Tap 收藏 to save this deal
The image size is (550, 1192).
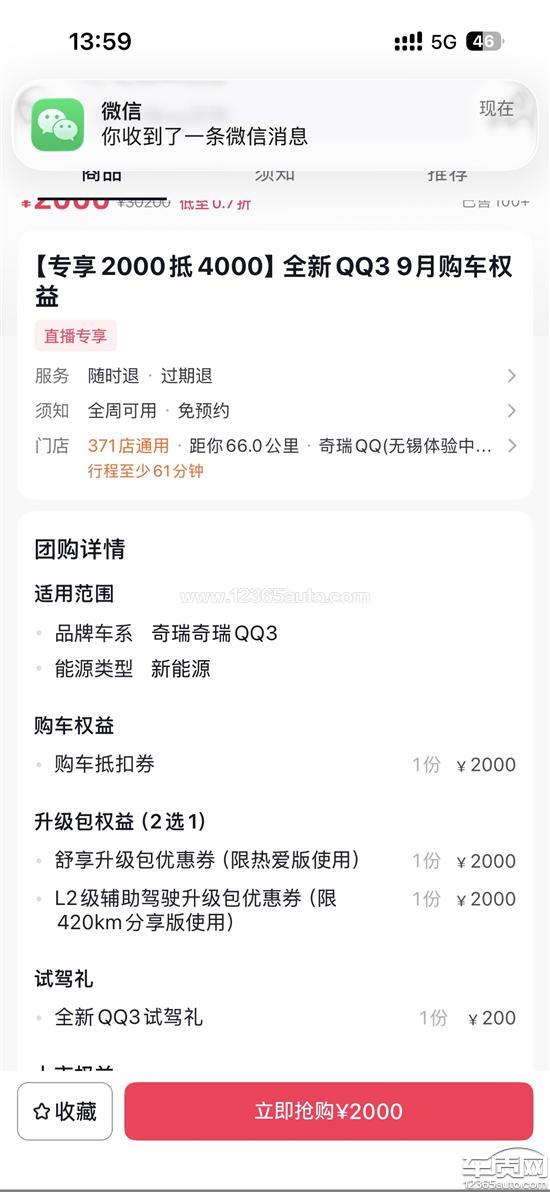pos(65,1111)
